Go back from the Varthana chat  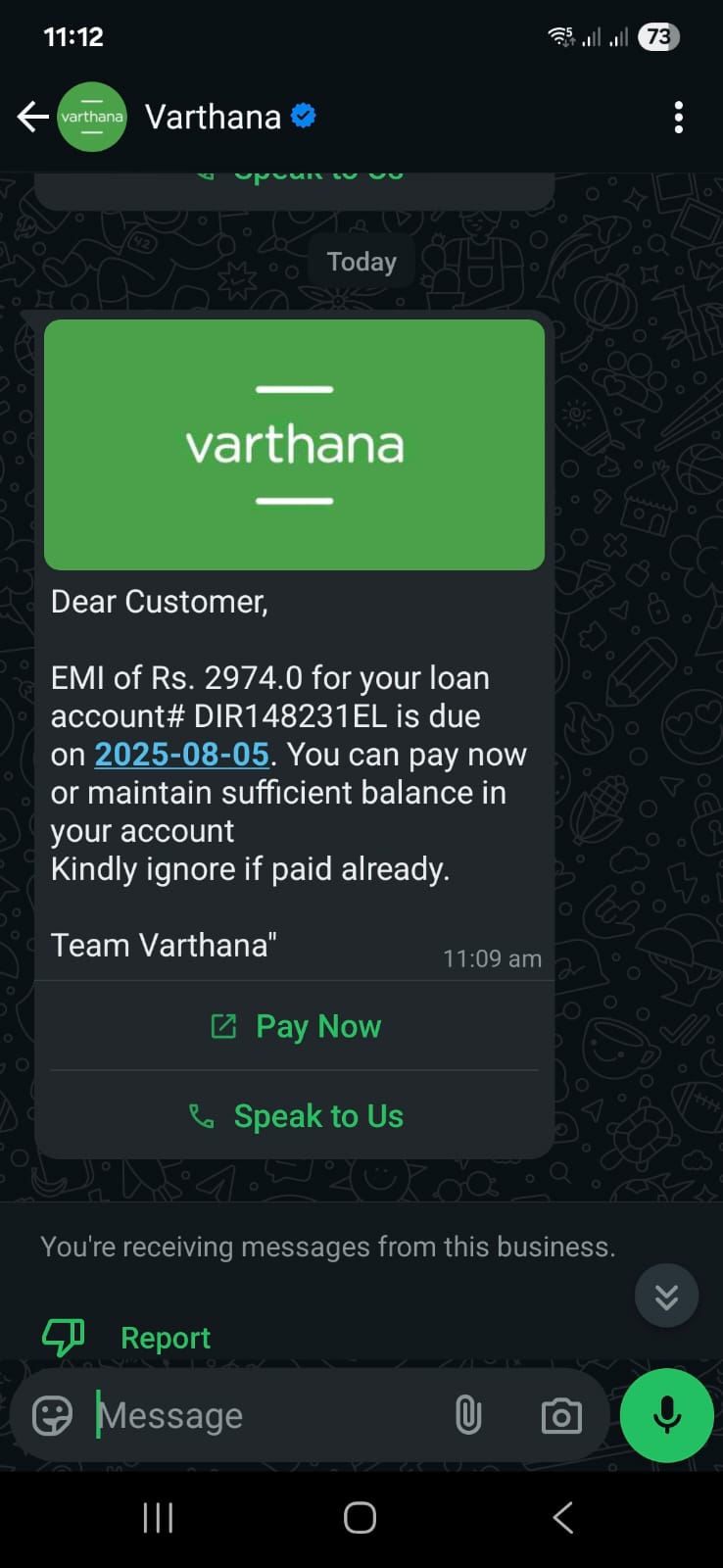pos(32,118)
